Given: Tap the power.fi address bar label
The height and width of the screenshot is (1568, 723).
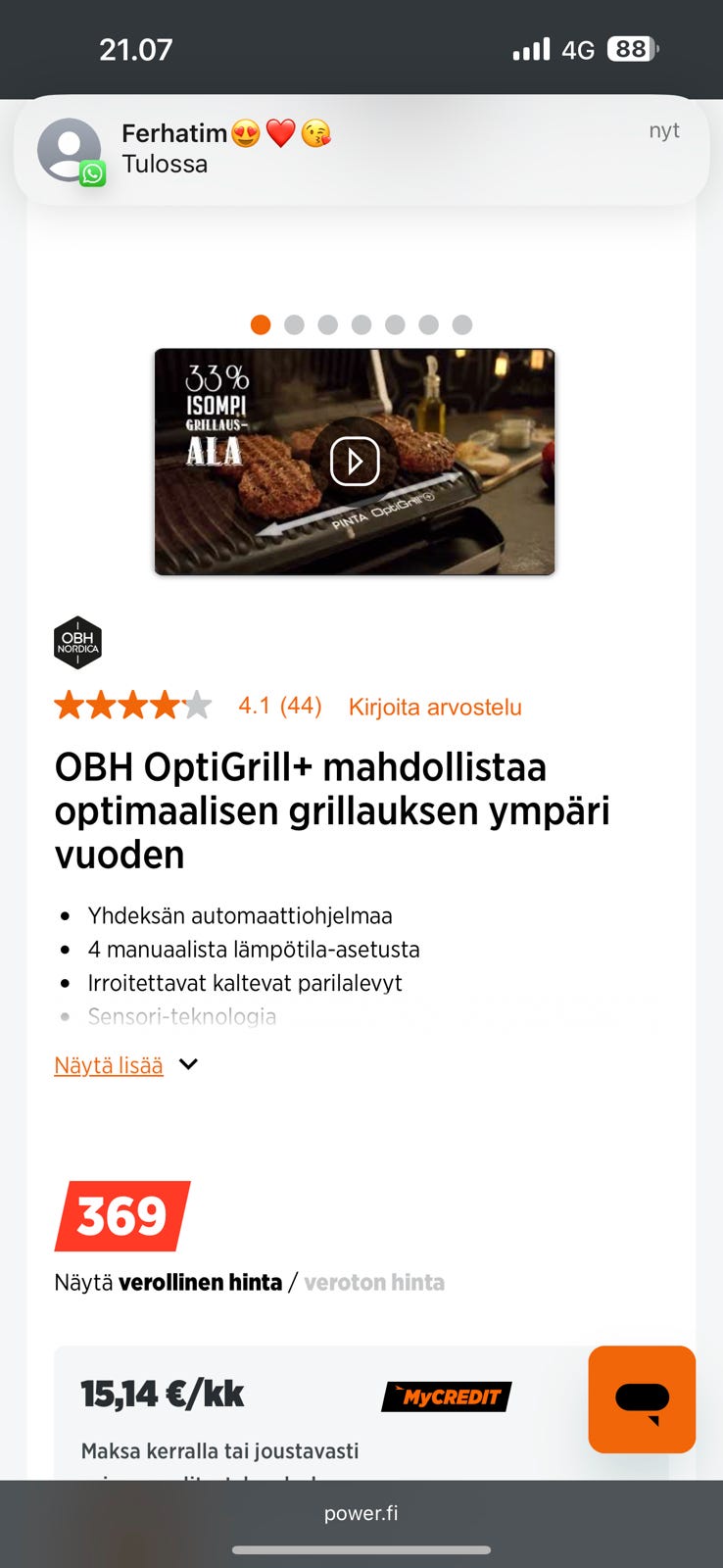Looking at the screenshot, I should click(361, 1513).
